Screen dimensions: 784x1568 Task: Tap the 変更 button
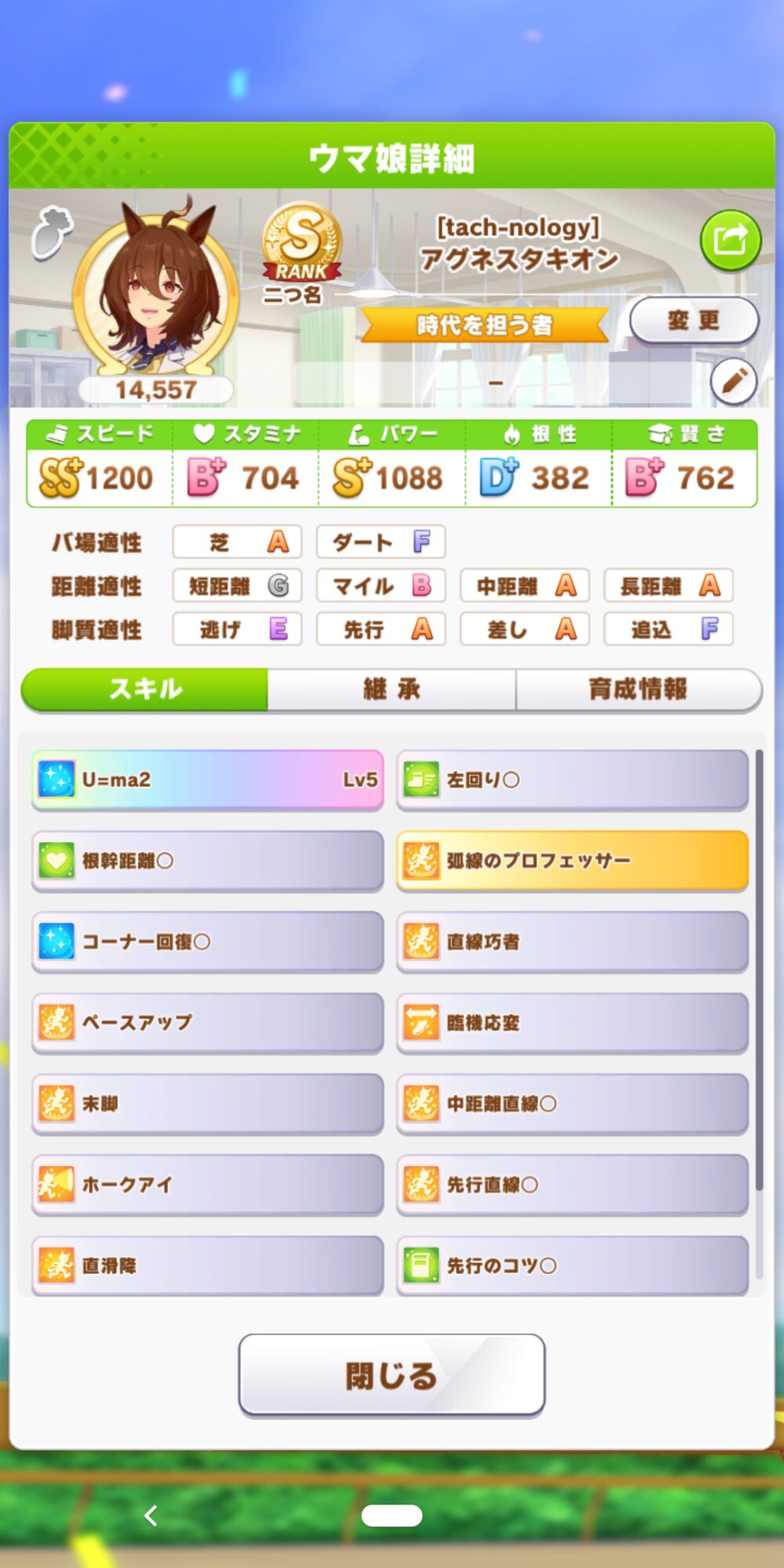(694, 321)
